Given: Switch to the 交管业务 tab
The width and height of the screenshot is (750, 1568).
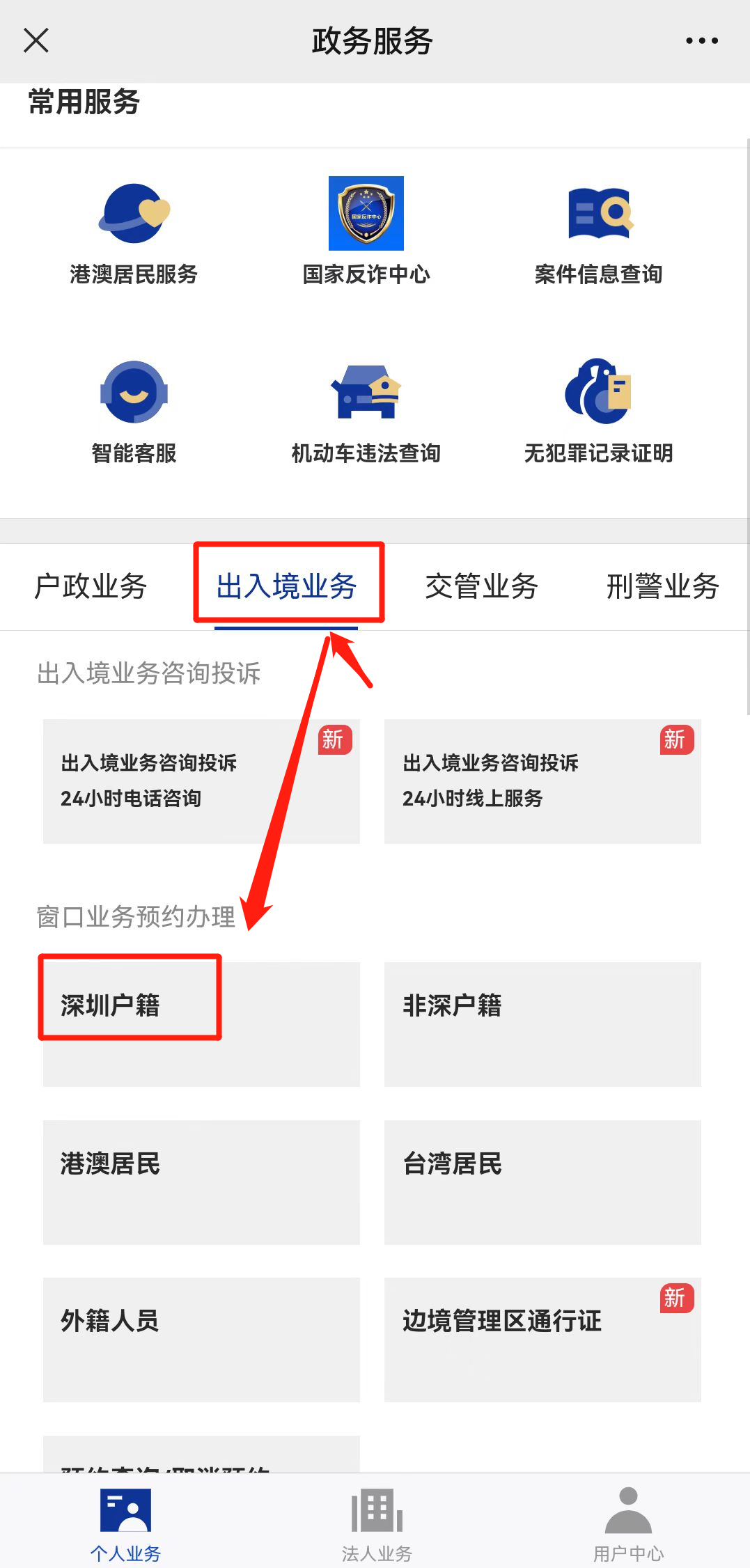Looking at the screenshot, I should pyautogui.click(x=482, y=586).
